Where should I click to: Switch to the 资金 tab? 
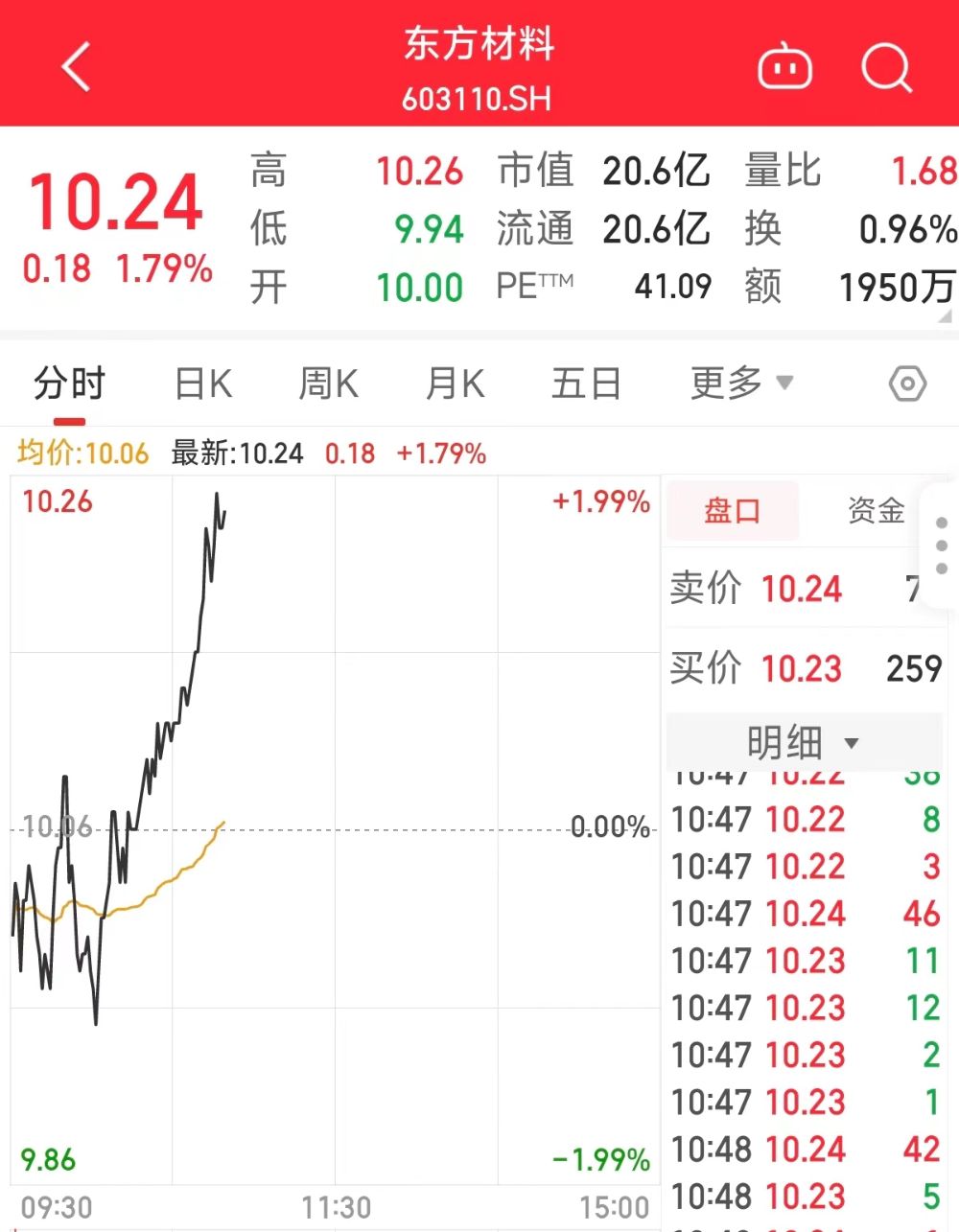pos(876,511)
